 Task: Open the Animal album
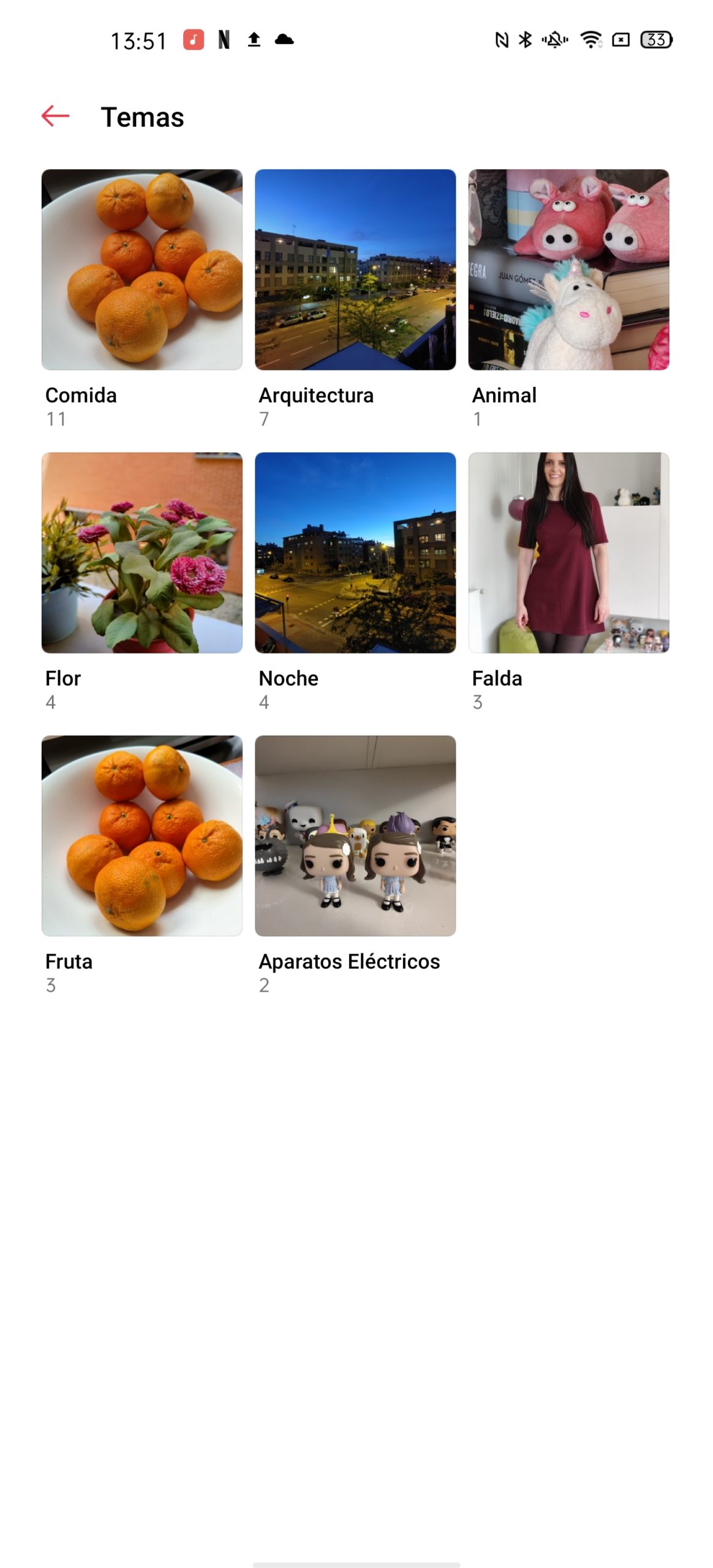pos(568,269)
